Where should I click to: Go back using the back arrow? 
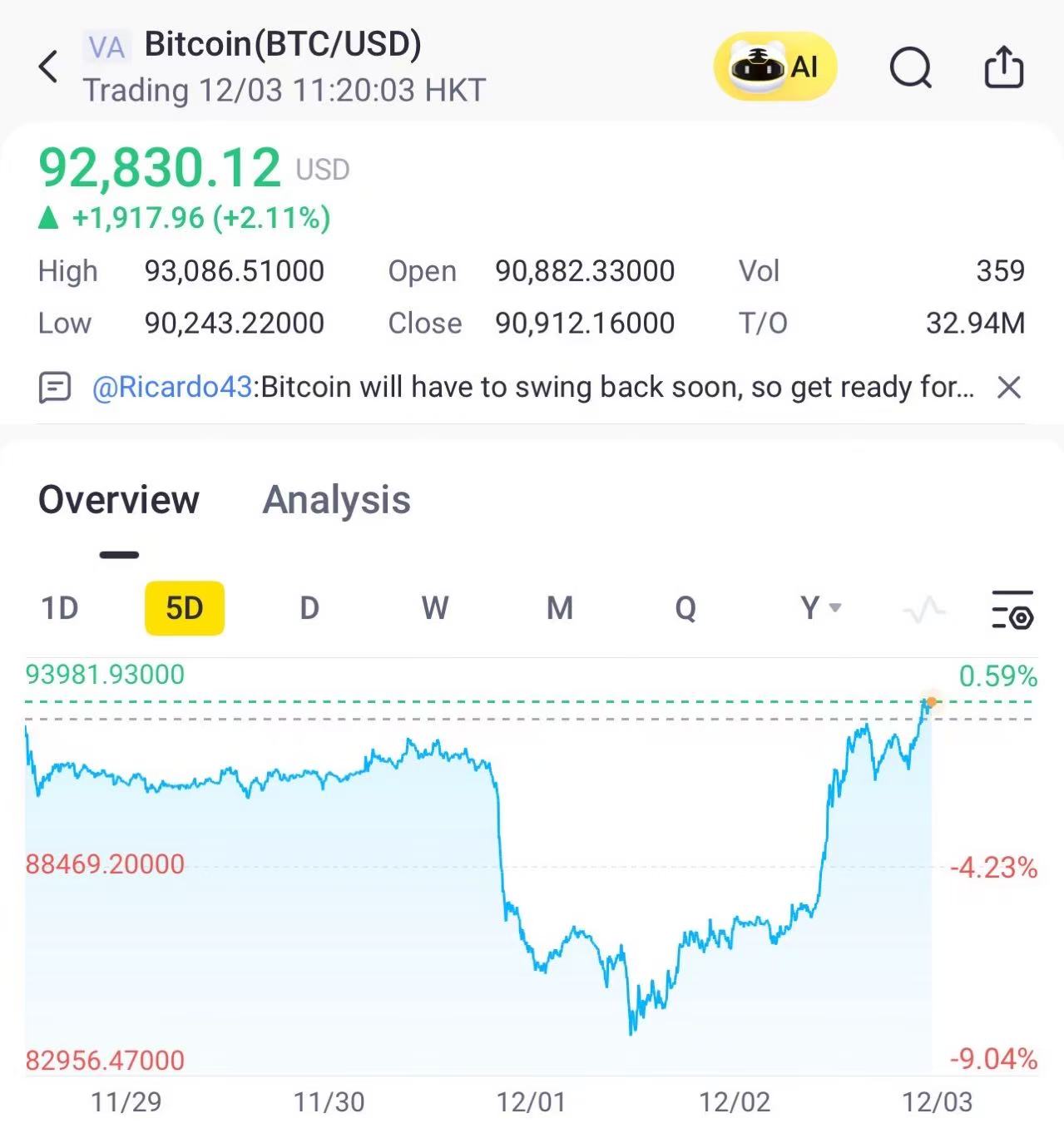point(48,66)
